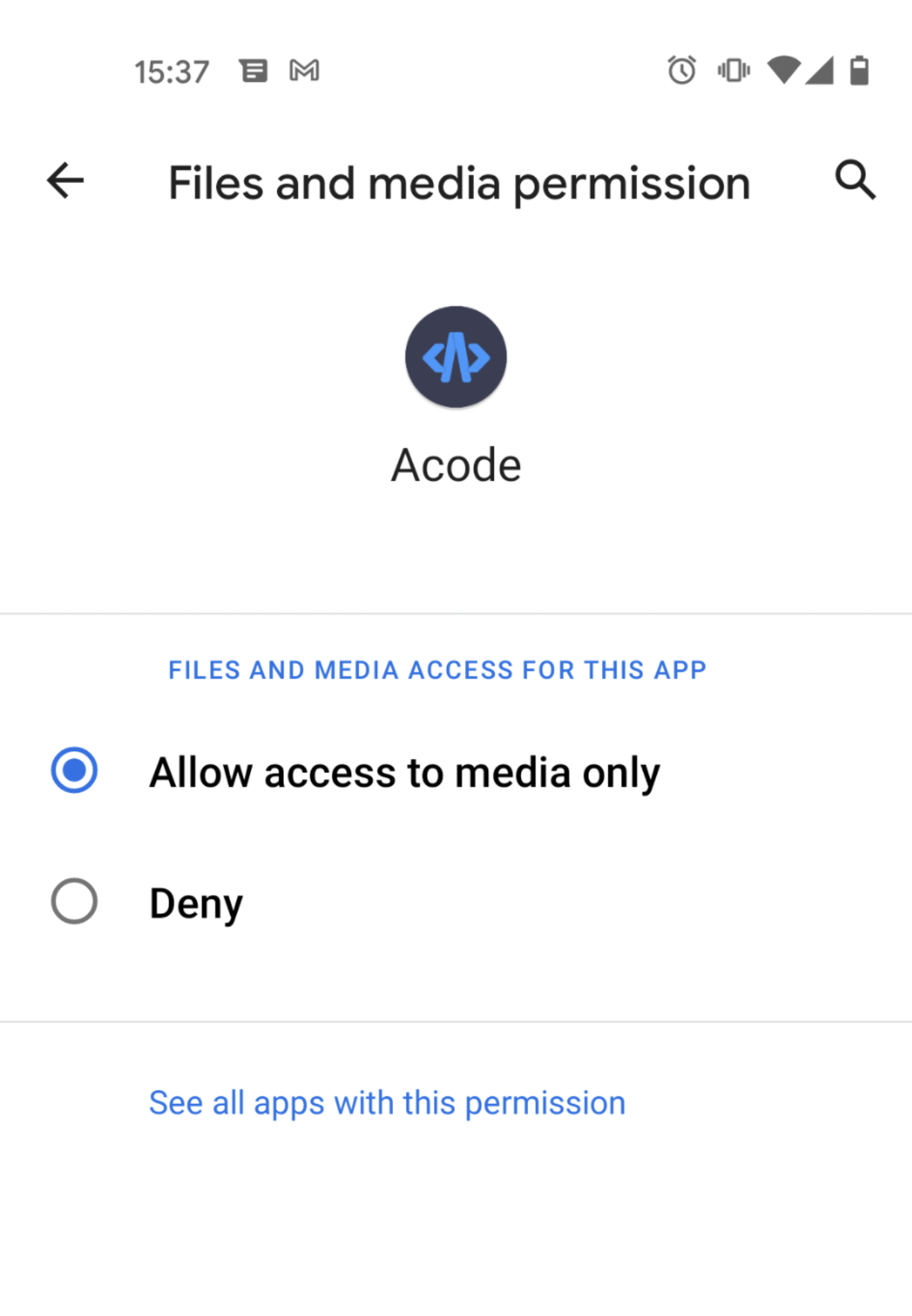The height and width of the screenshot is (1316, 912).
Task: Tap the messages notification icon
Action: 254,69
